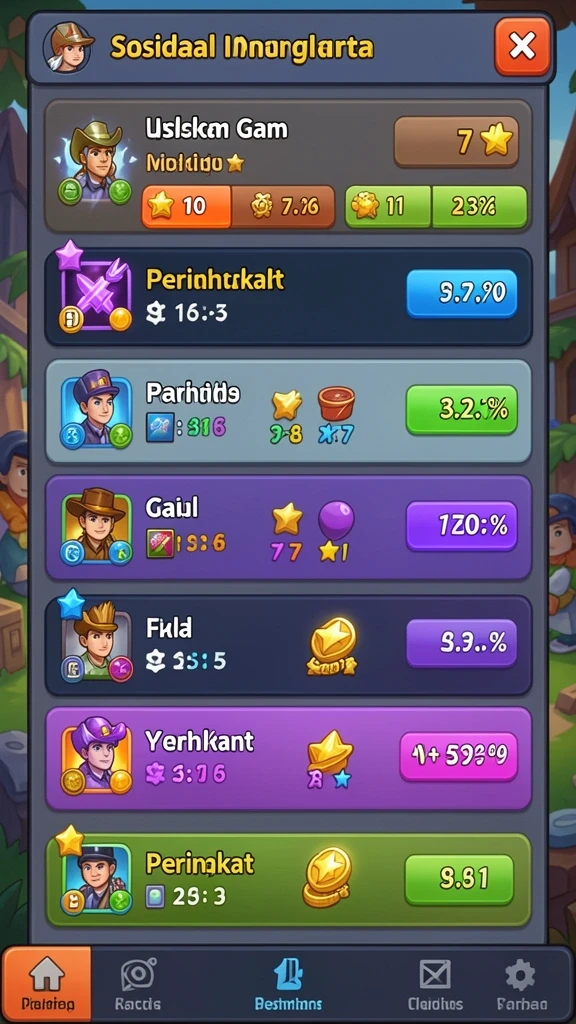Open the Gaiul player row
This screenshot has width=576, height=1024.
[288, 528]
